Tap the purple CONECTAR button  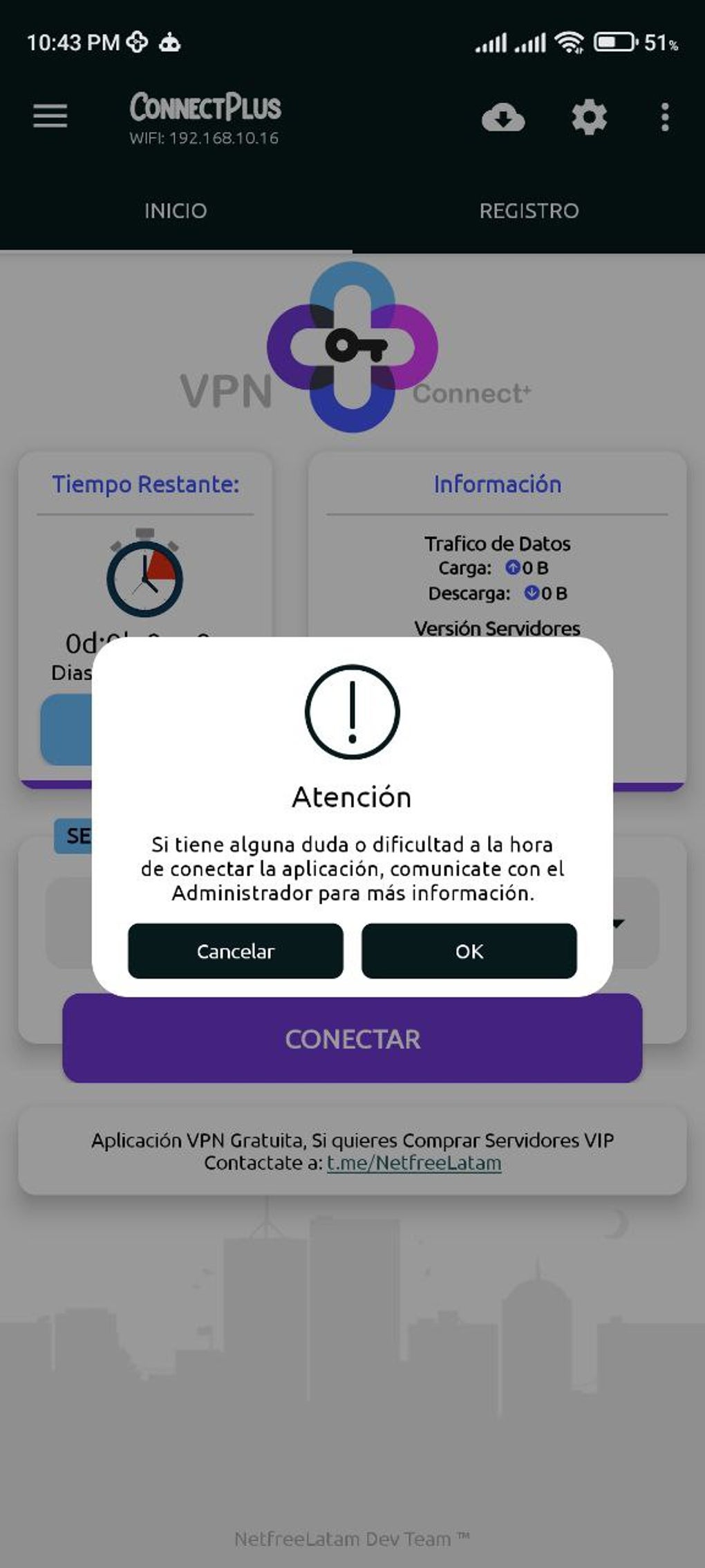click(352, 1039)
